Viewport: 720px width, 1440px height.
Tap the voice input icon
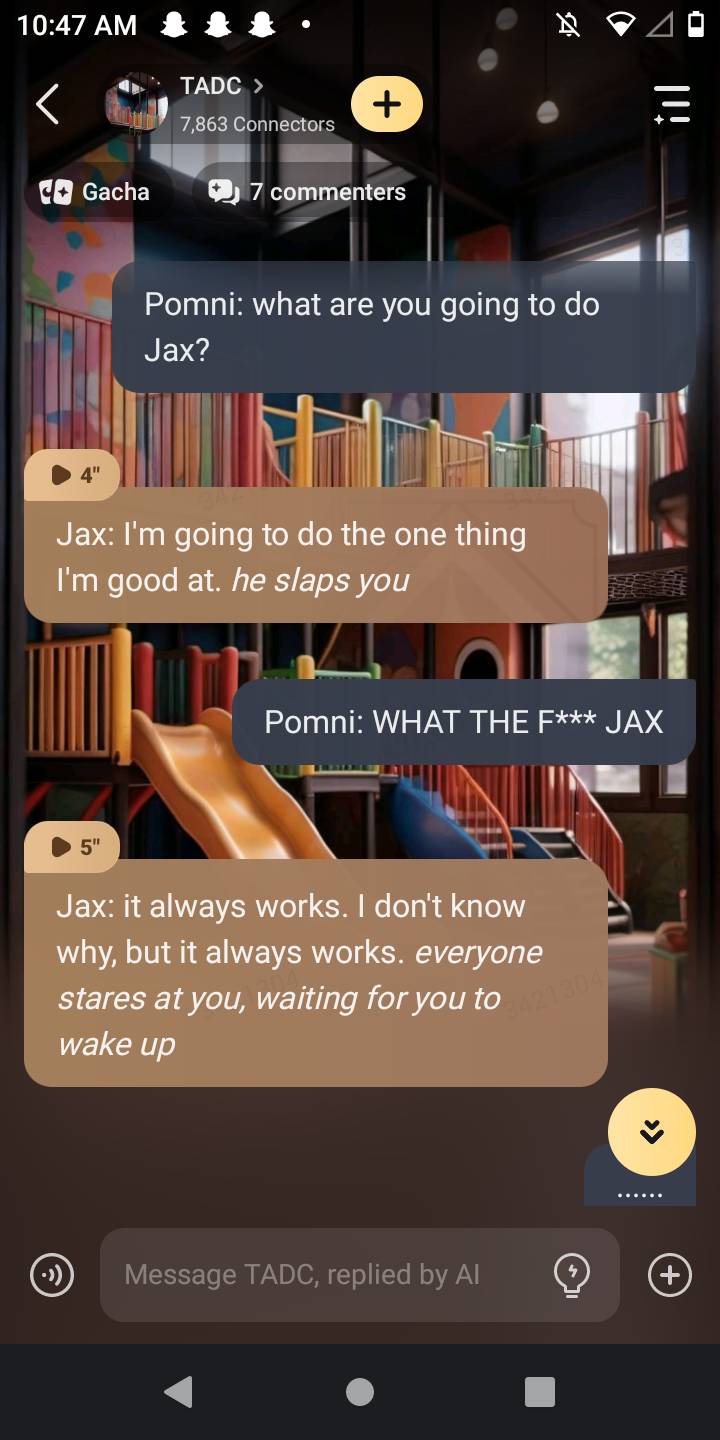coord(52,1275)
